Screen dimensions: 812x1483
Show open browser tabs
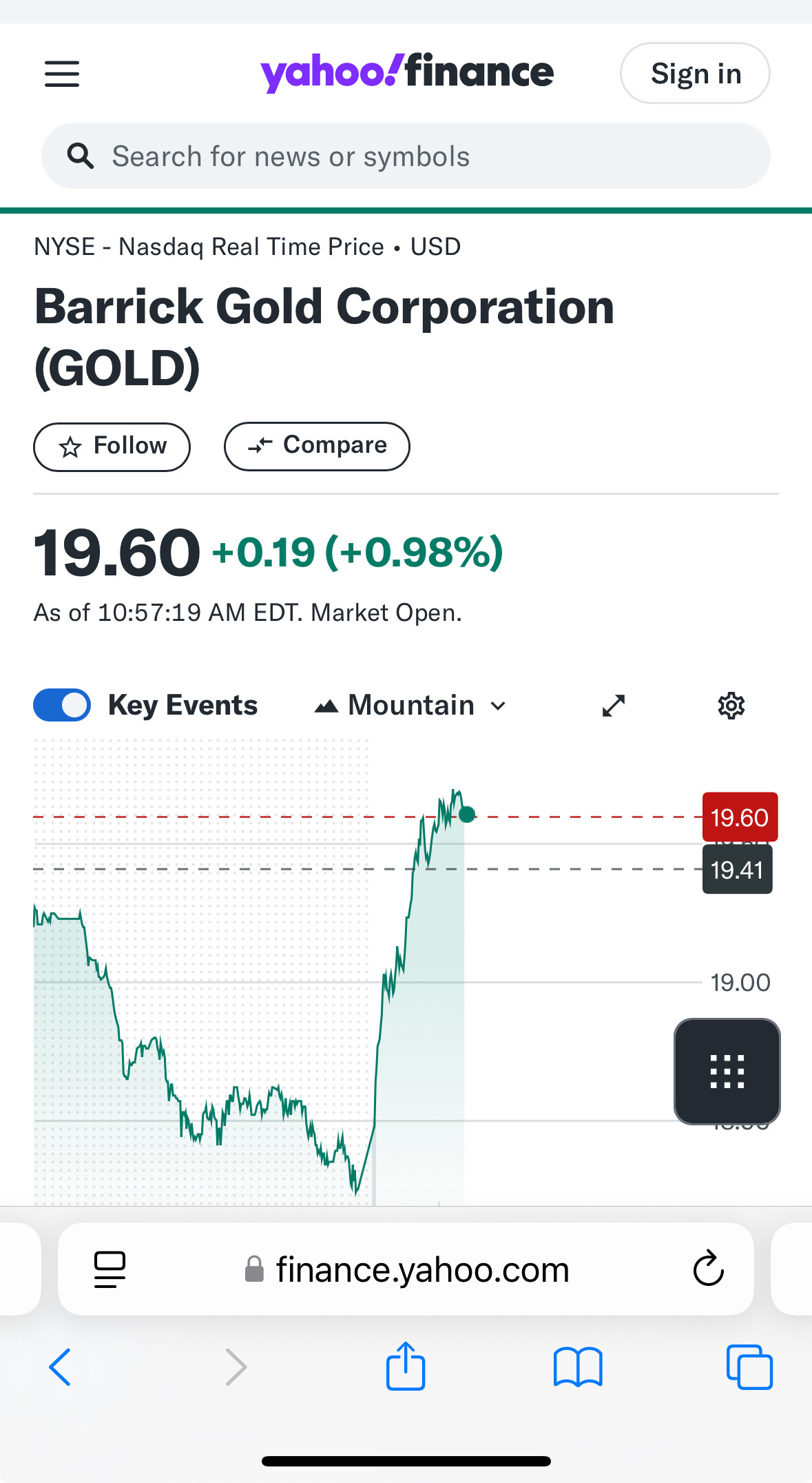[x=749, y=1367]
